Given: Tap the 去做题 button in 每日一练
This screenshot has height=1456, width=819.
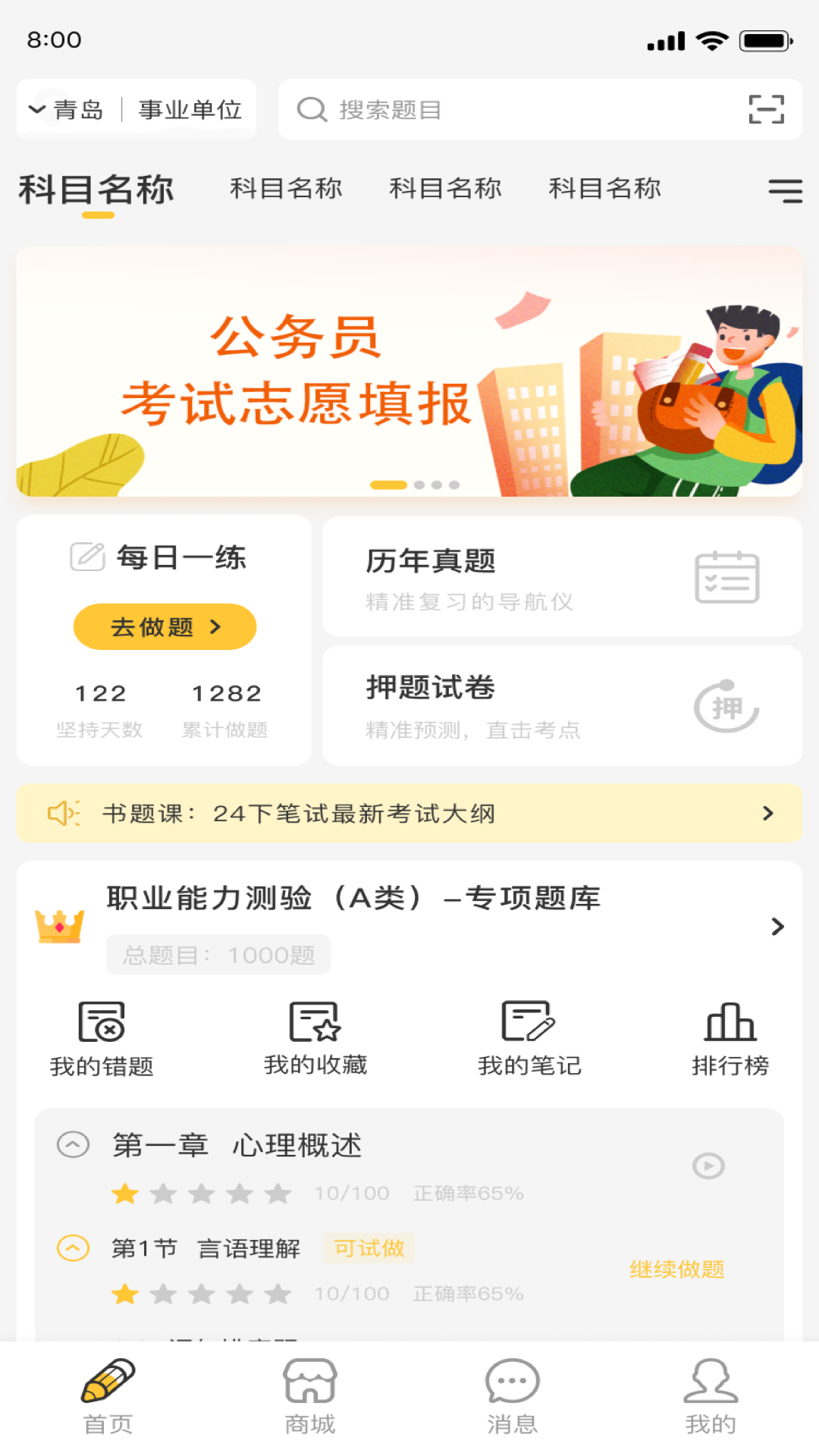Looking at the screenshot, I should click(x=164, y=626).
